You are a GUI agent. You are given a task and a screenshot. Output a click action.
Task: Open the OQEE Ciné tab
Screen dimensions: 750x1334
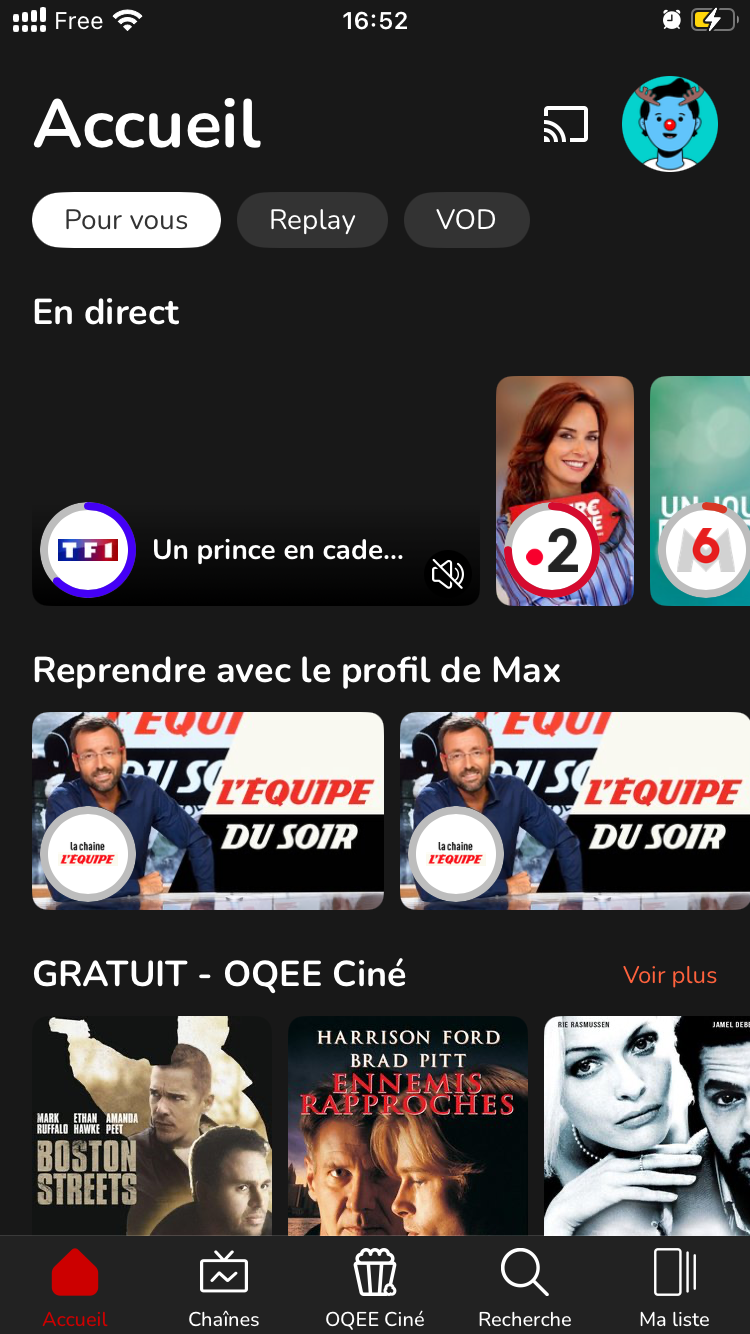pyautogui.click(x=375, y=1288)
